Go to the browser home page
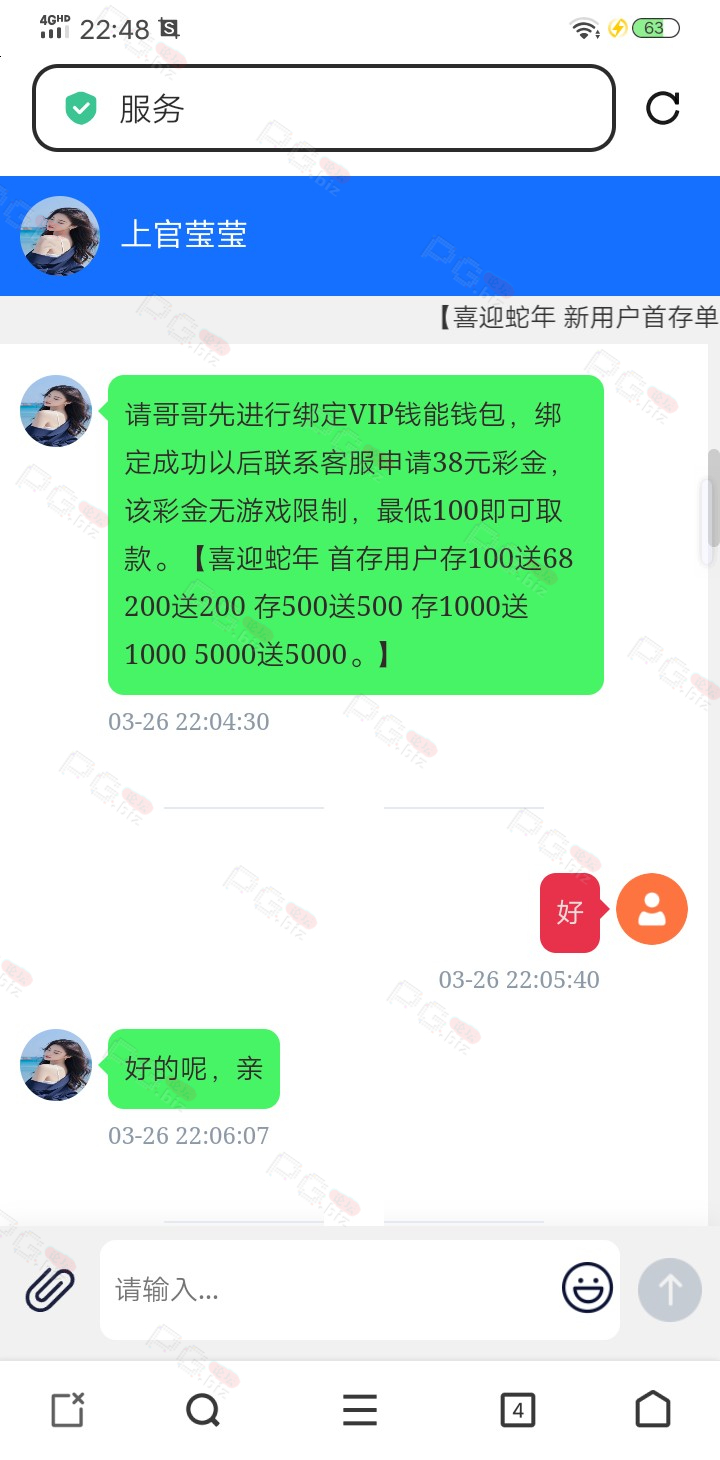This screenshot has width=720, height=1460. tap(653, 1409)
